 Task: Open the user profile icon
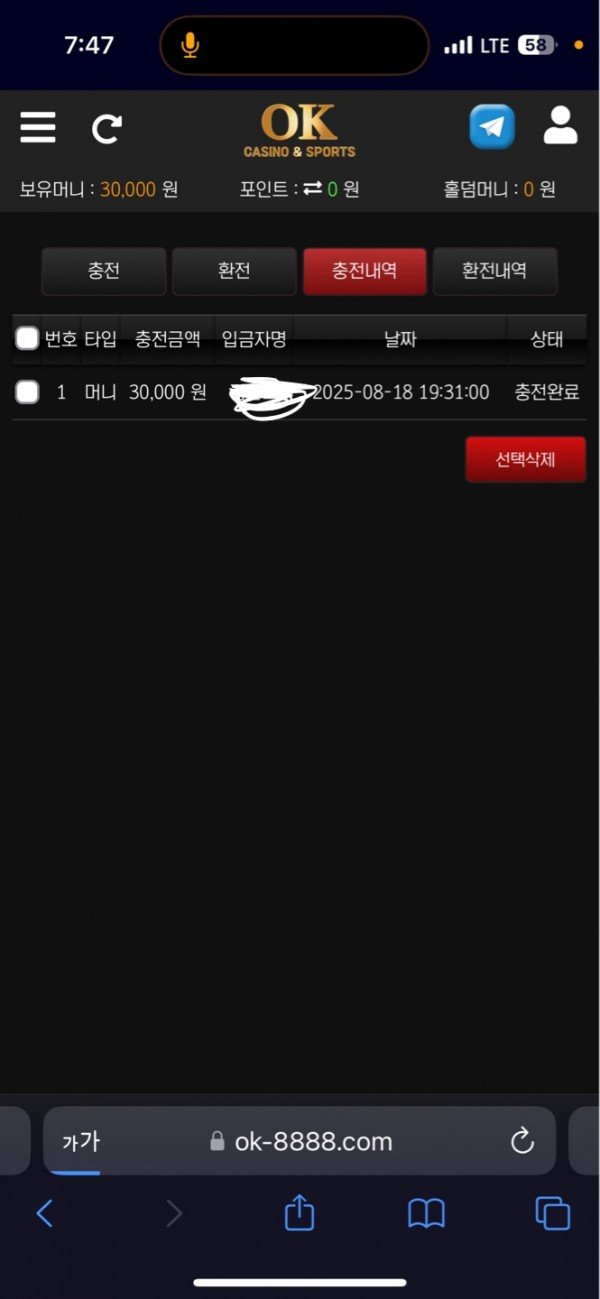pyautogui.click(x=560, y=126)
